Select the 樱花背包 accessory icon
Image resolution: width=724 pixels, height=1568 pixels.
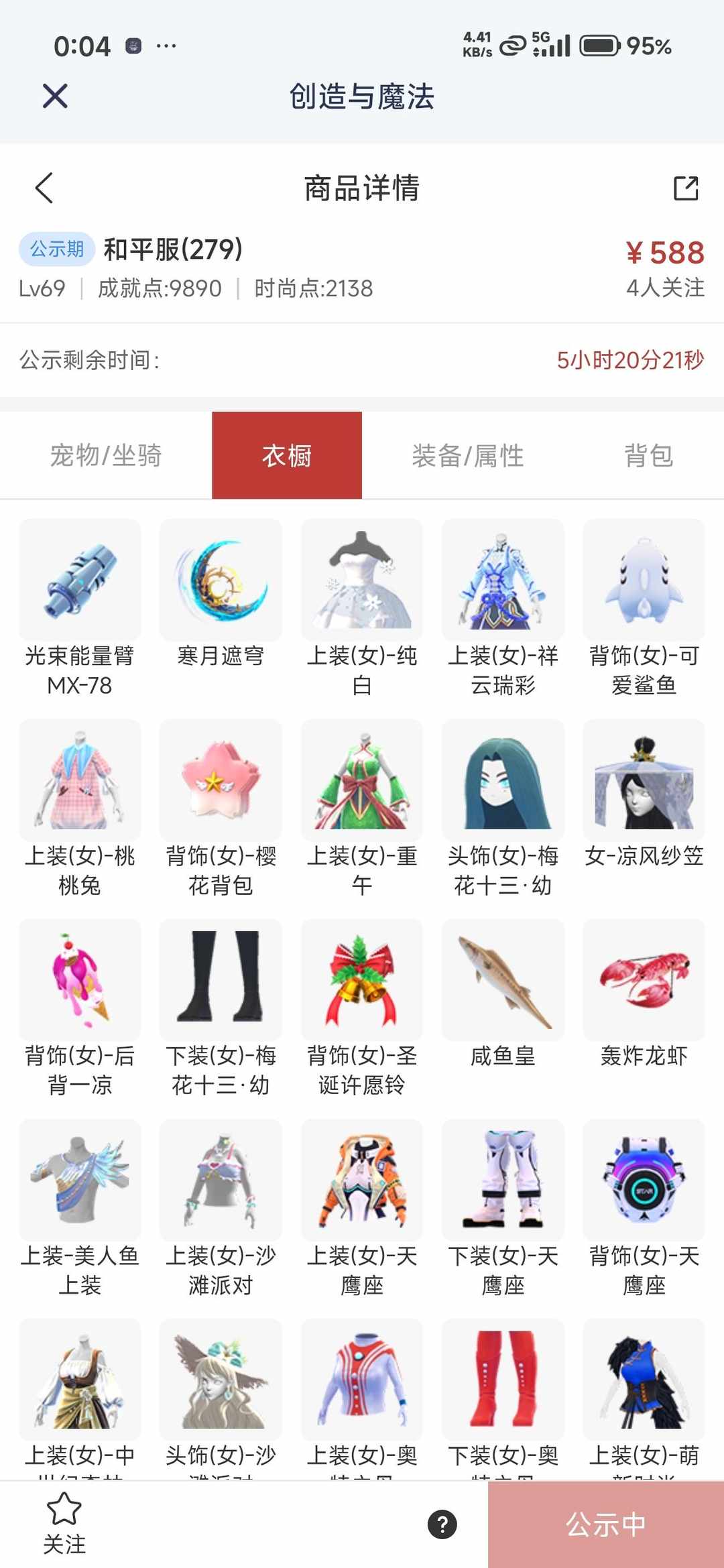pos(221,780)
